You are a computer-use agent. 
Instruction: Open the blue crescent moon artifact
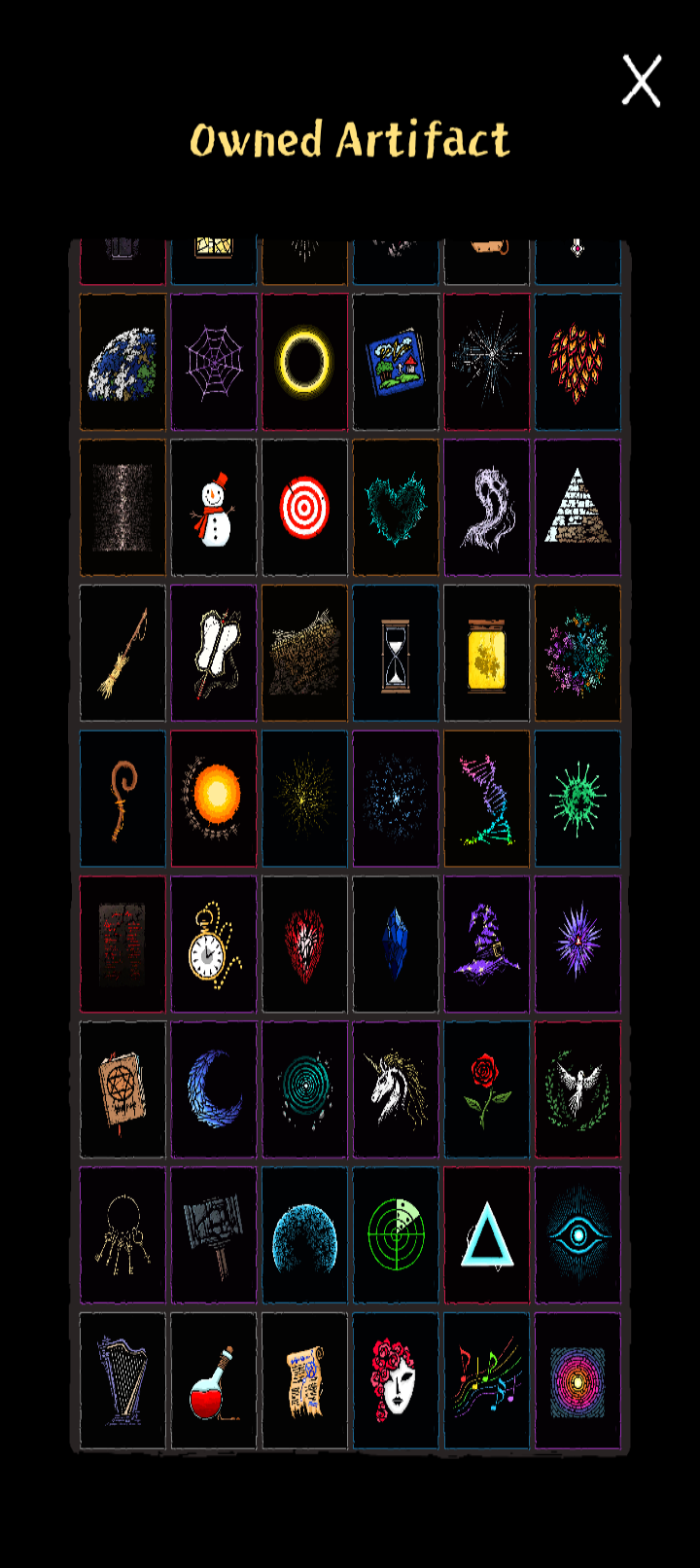(x=214, y=1089)
